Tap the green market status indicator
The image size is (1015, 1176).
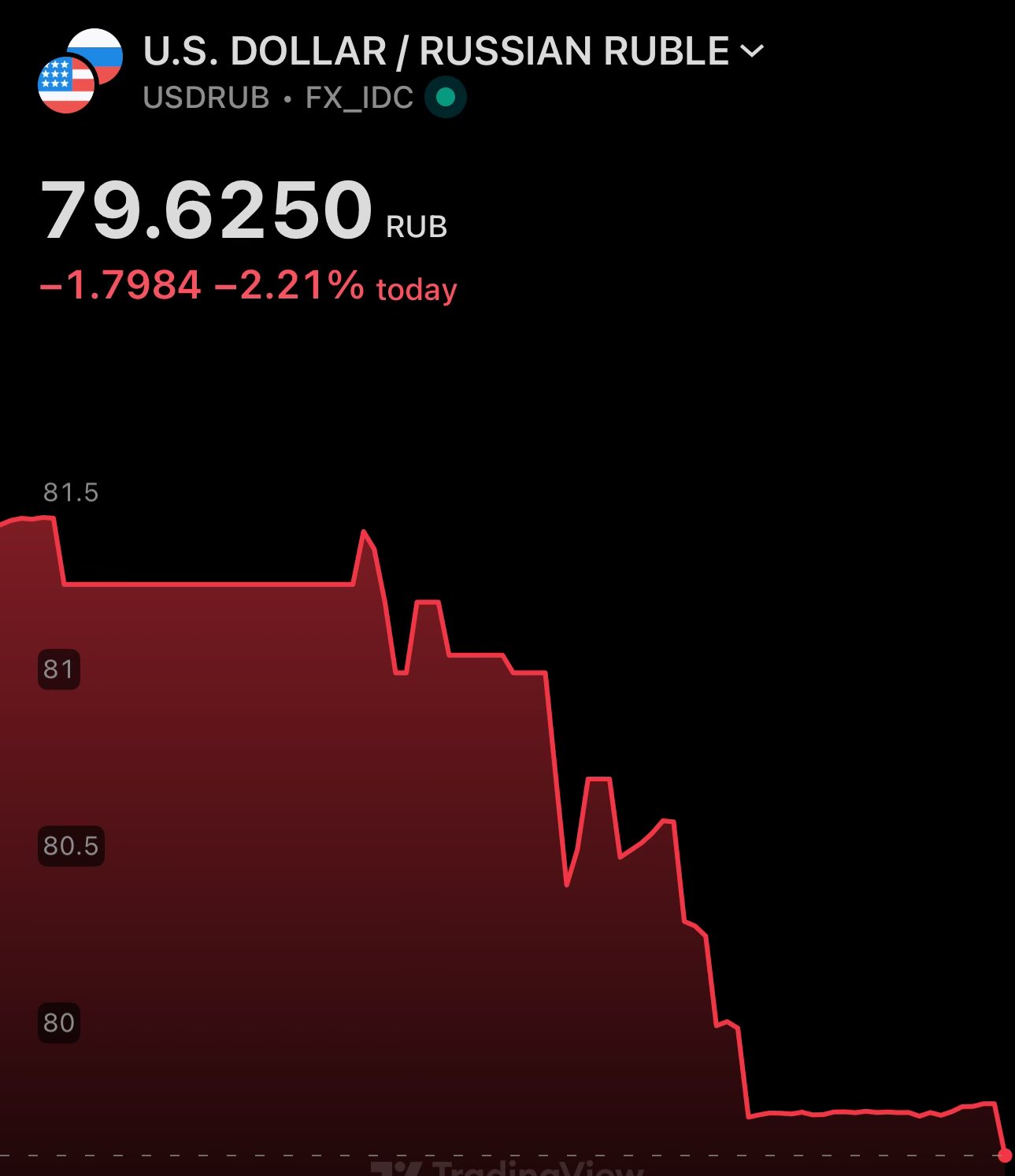(x=446, y=98)
